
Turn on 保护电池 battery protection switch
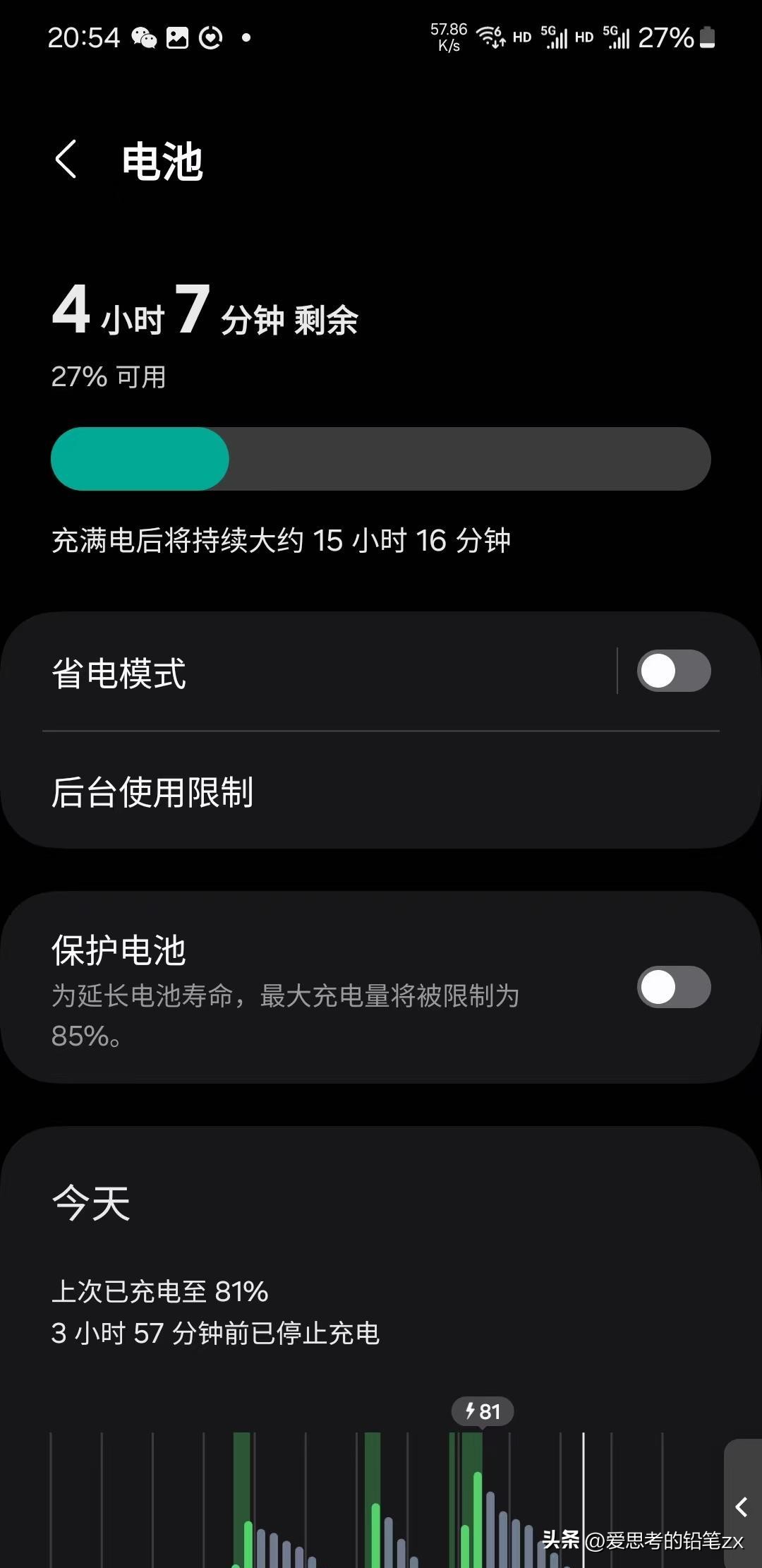pyautogui.click(x=674, y=987)
